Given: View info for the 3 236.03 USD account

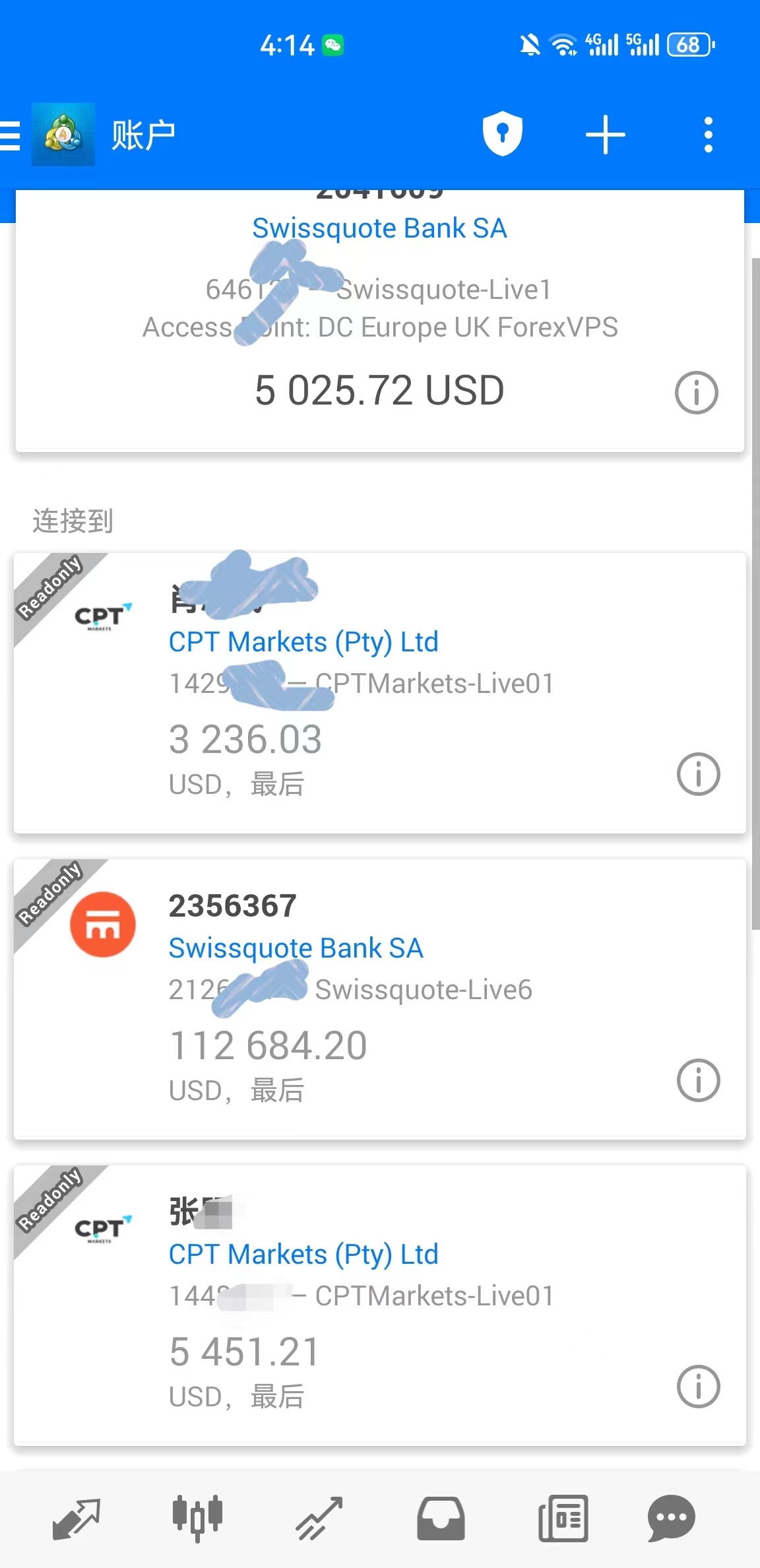Looking at the screenshot, I should (x=698, y=773).
